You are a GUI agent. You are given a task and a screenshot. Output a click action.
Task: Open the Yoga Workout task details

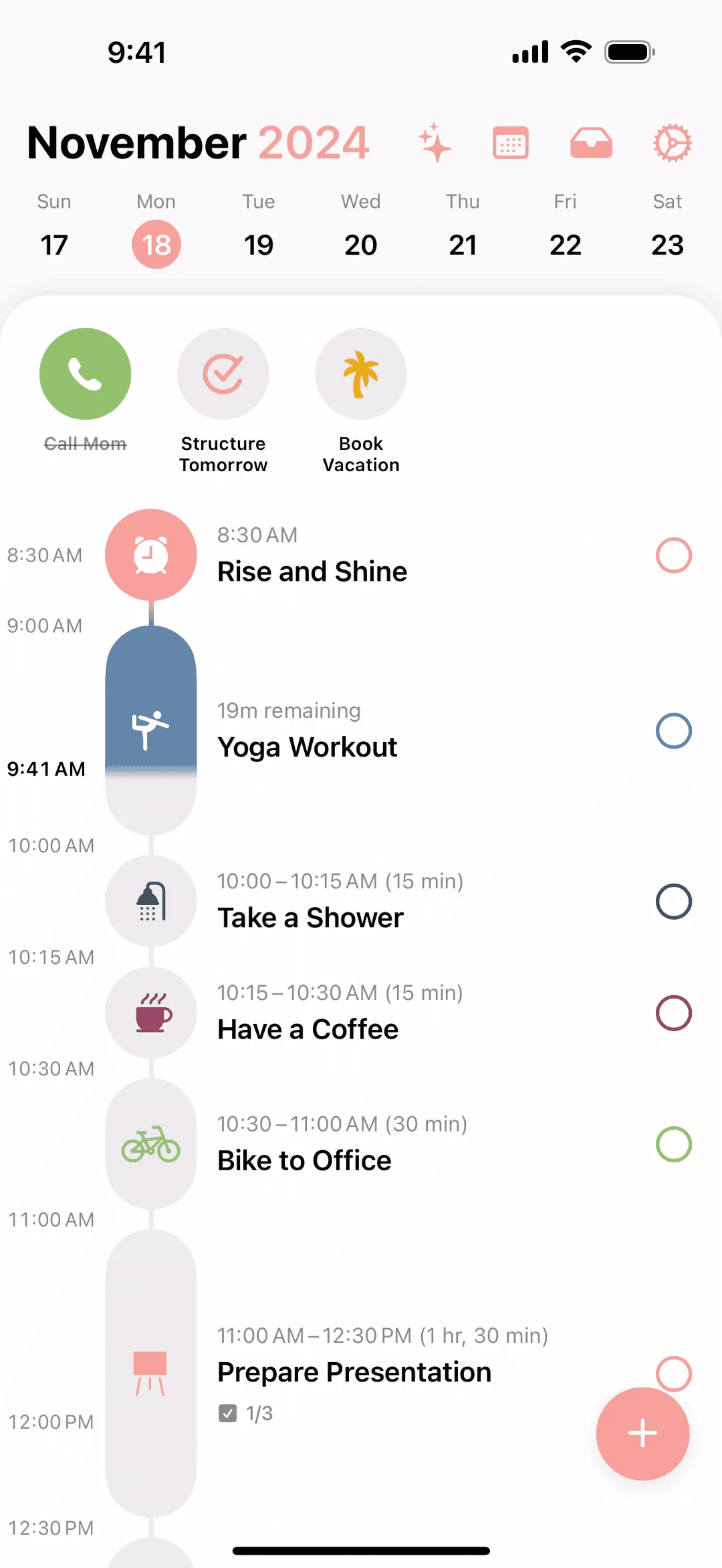coord(308,731)
